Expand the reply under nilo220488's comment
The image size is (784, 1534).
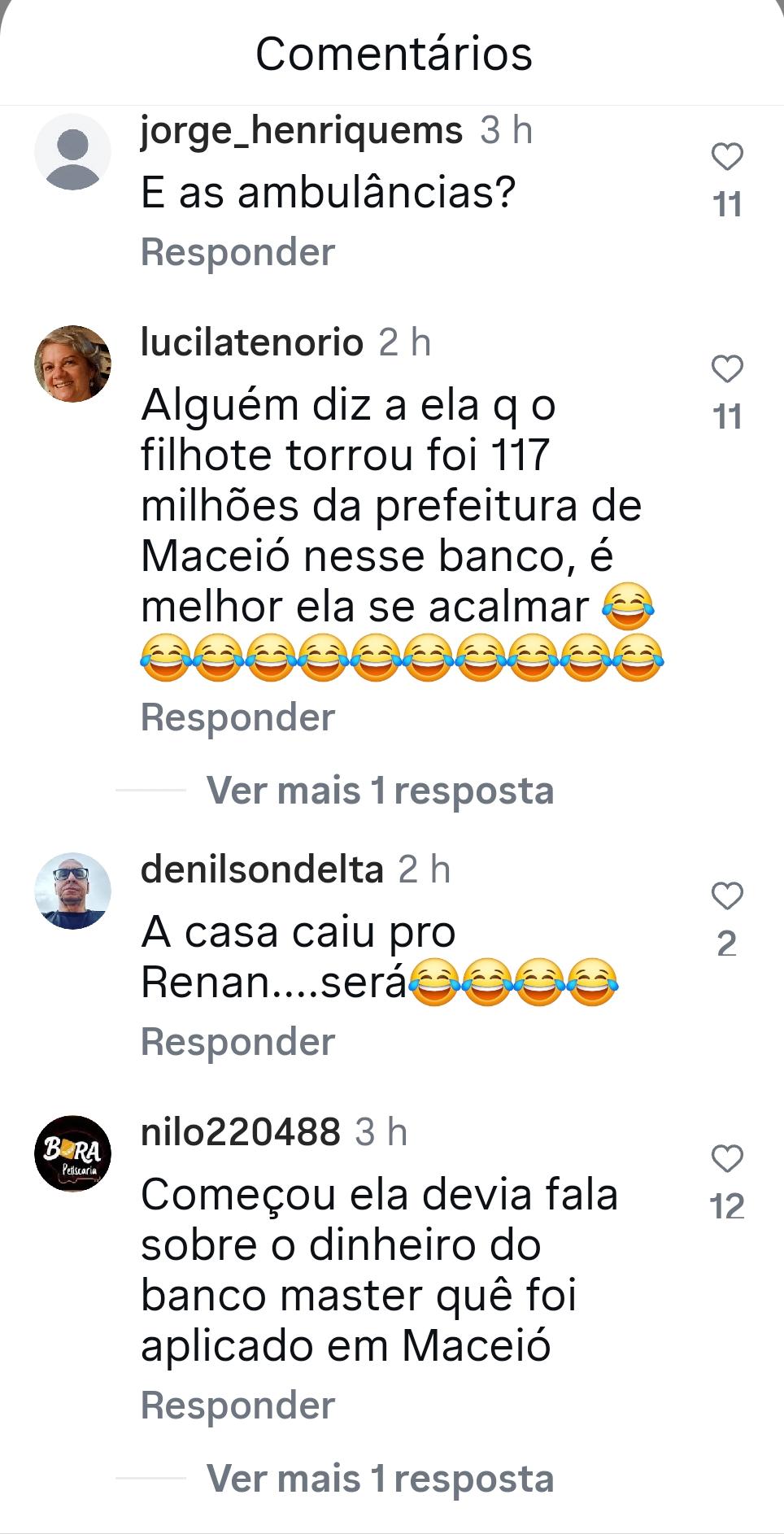[380, 1479]
